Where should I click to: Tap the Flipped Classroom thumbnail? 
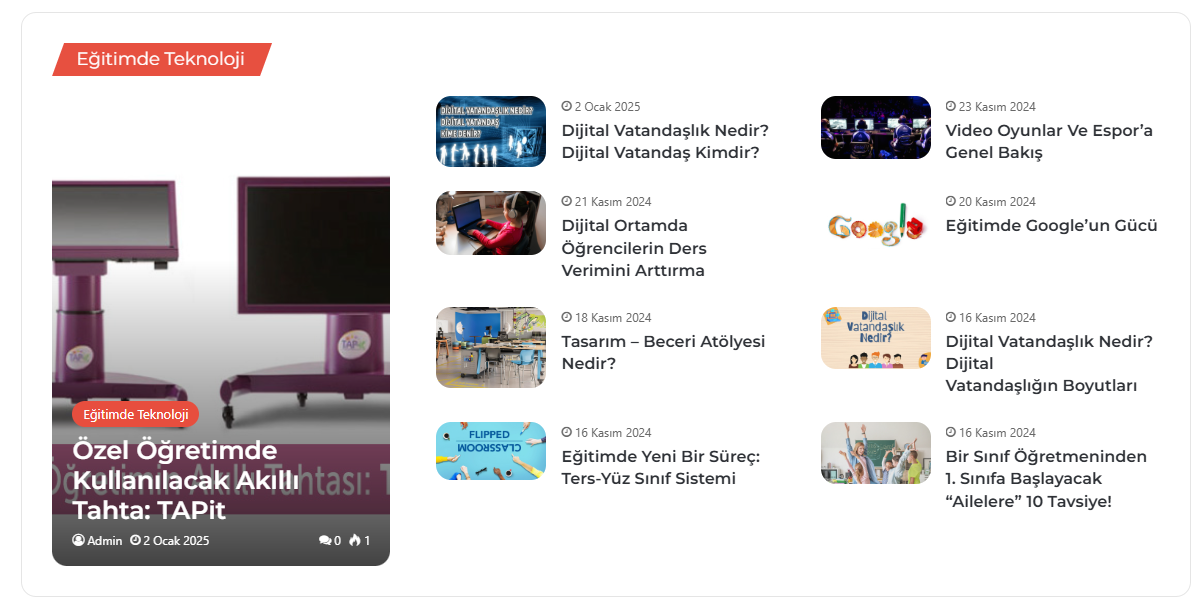coord(490,451)
